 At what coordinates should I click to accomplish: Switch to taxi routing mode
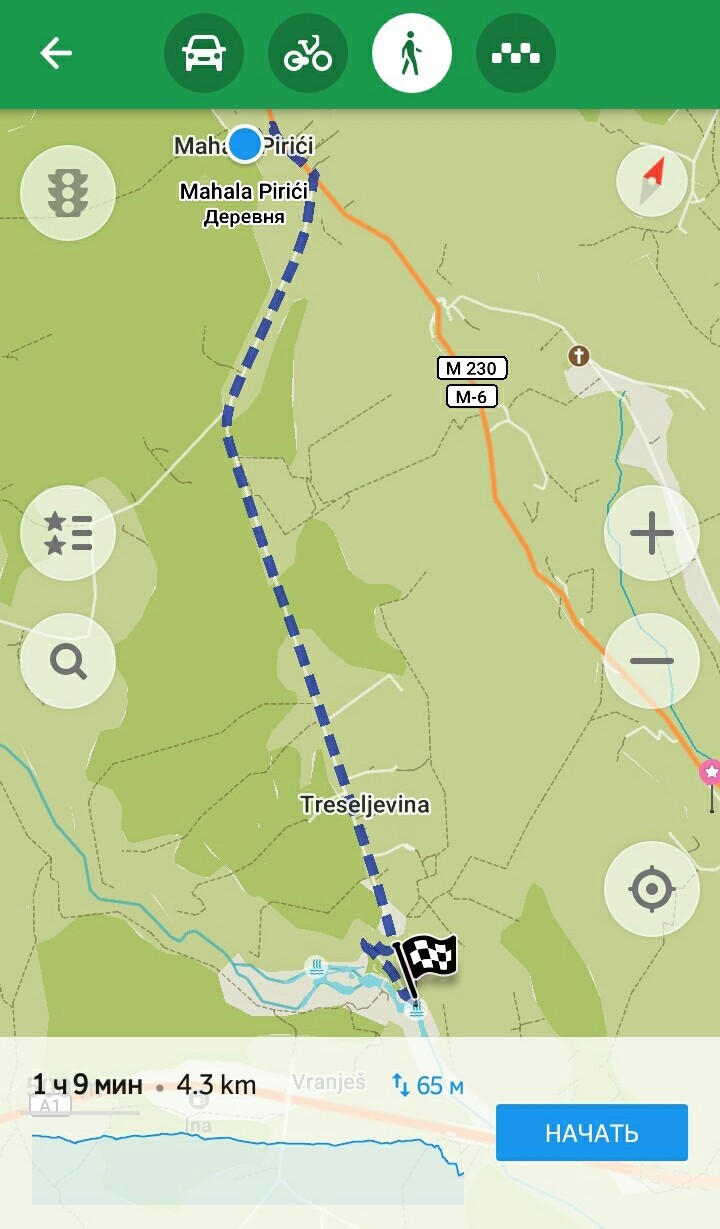(515, 53)
